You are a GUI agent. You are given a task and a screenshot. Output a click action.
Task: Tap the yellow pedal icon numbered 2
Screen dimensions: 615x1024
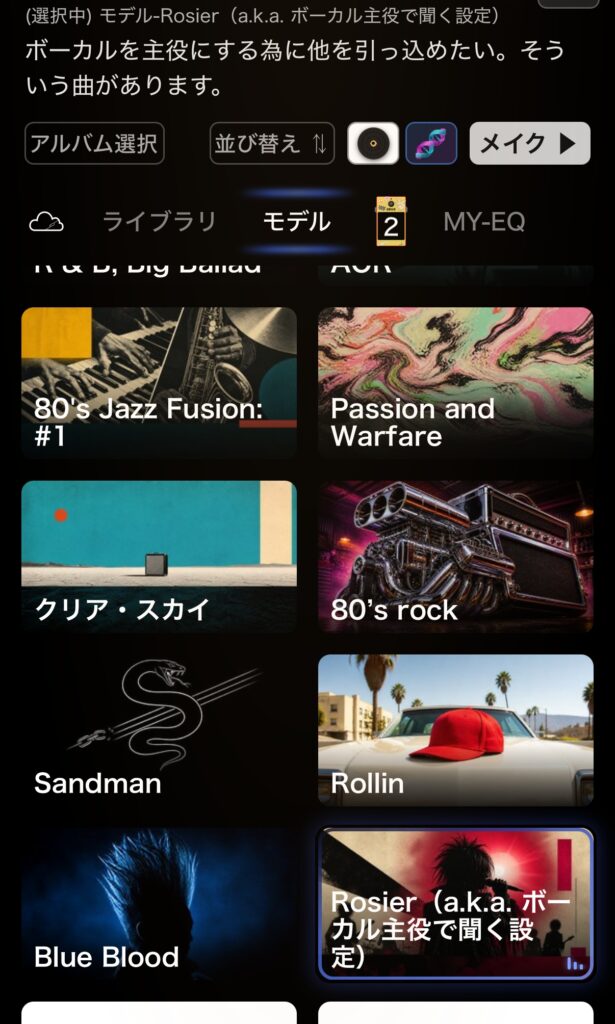390,221
